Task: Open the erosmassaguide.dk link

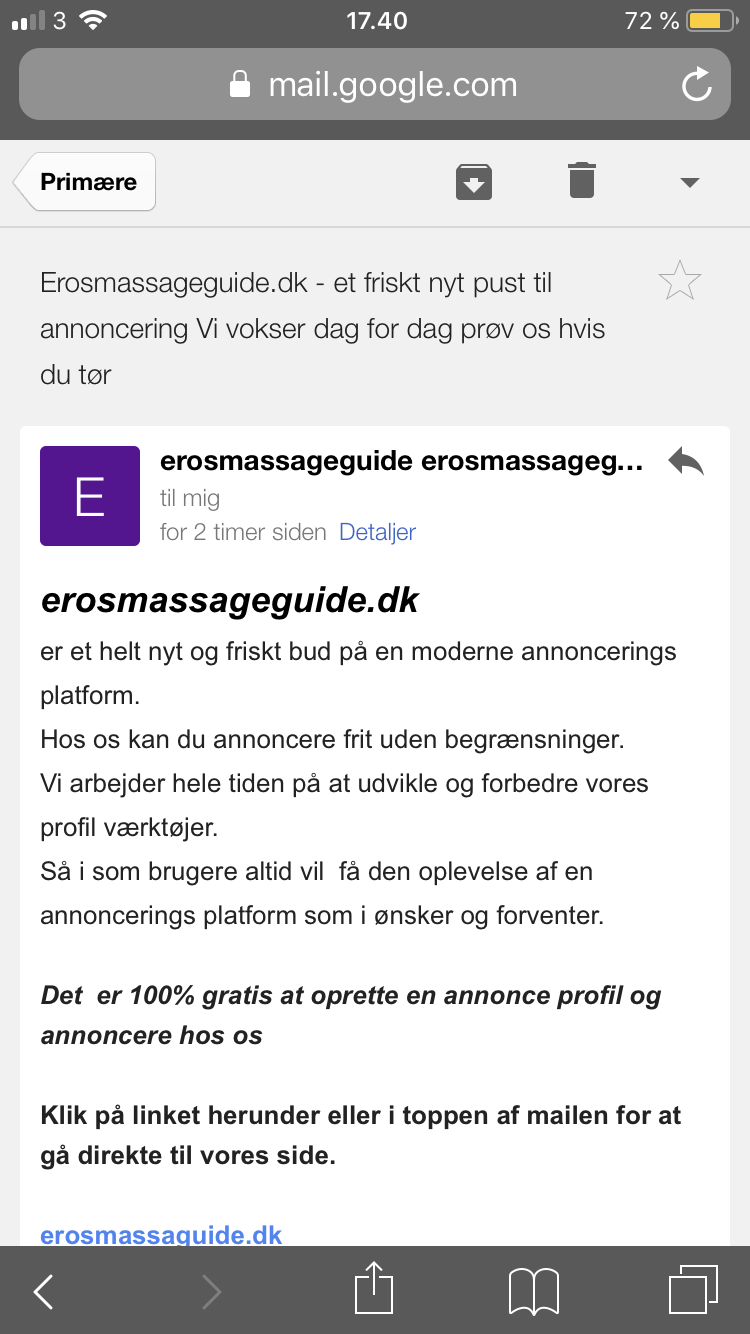Action: 161,1234
